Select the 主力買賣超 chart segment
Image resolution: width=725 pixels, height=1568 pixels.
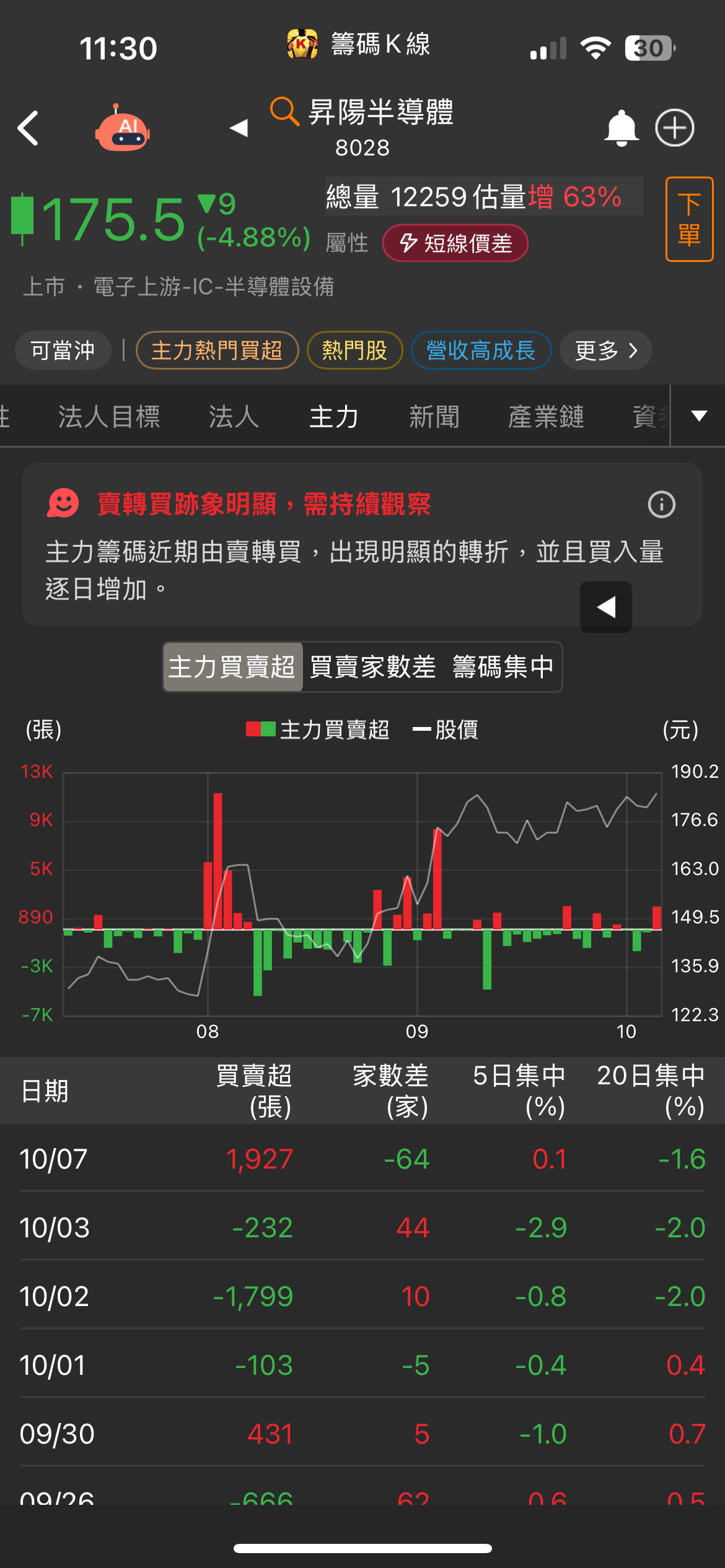click(232, 667)
